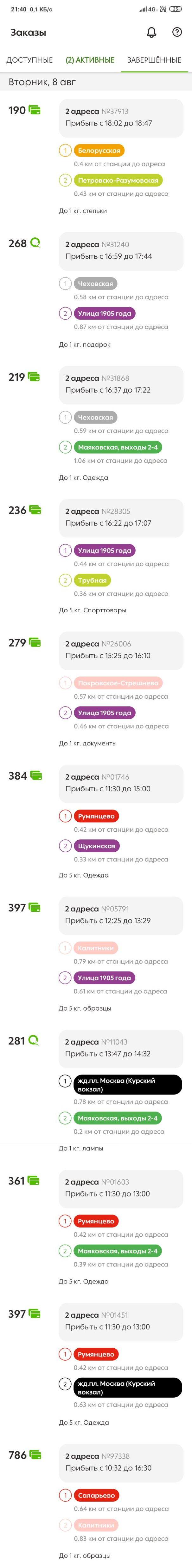
Task: View order №26006
Action: pos(121,650)
